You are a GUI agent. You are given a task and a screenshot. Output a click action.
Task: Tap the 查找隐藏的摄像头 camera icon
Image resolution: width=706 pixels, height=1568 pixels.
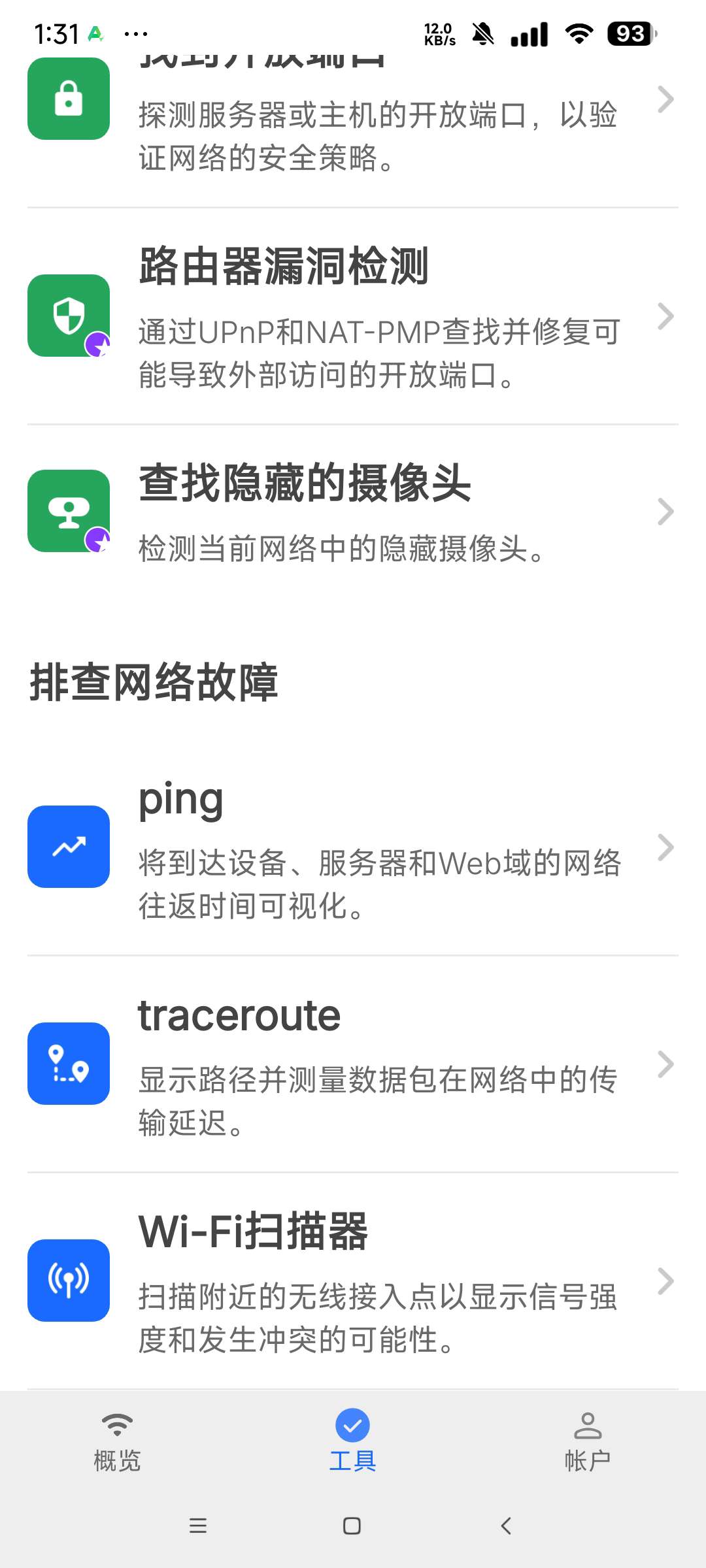coord(68,510)
